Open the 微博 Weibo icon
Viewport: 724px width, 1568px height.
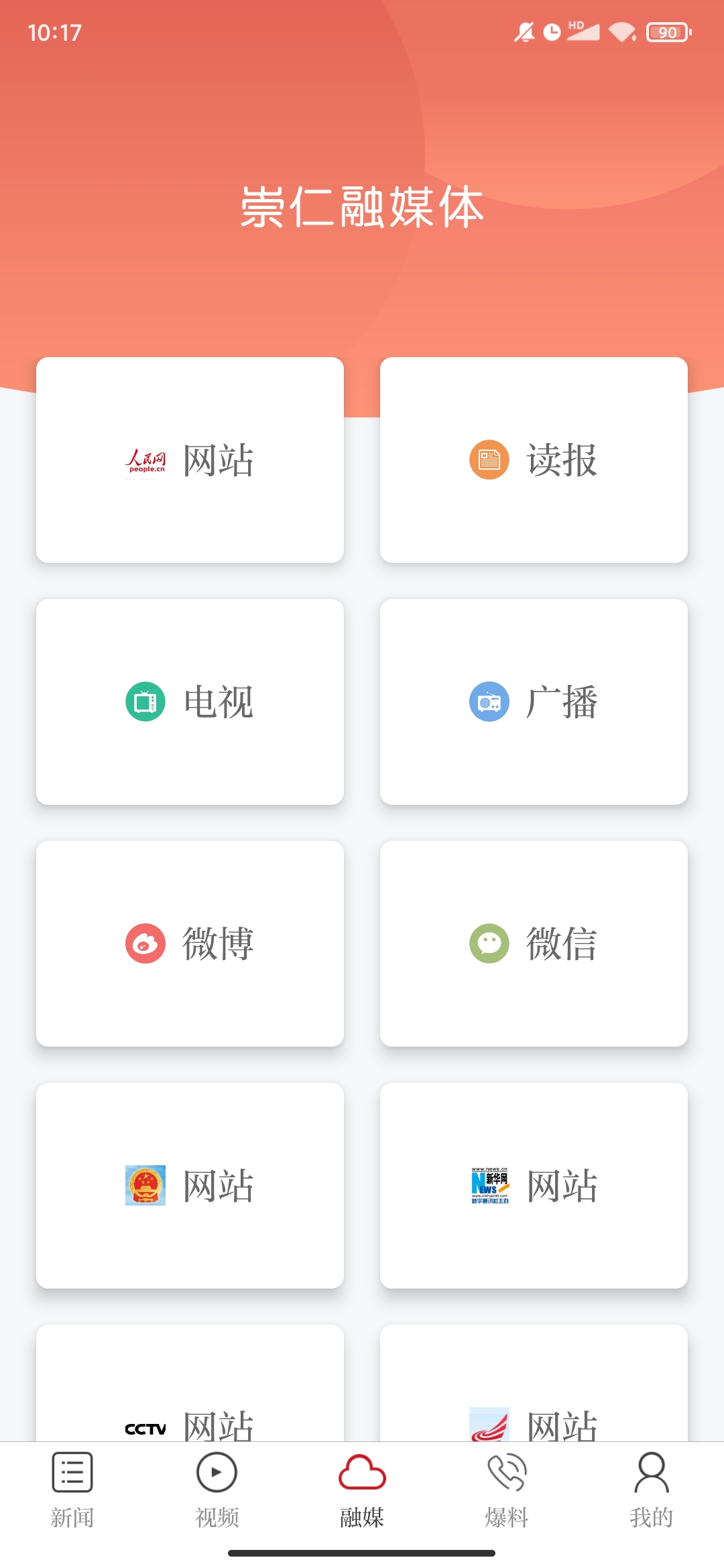(145, 943)
